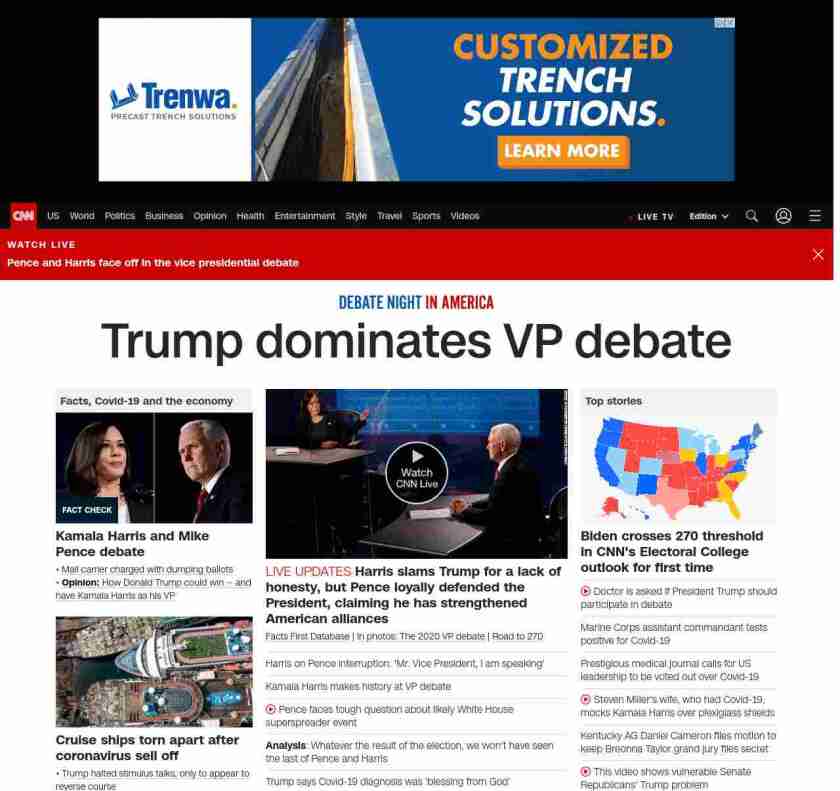
Task: Open Kamala Harris and Mike Pence debate fact check
Action: [132, 543]
